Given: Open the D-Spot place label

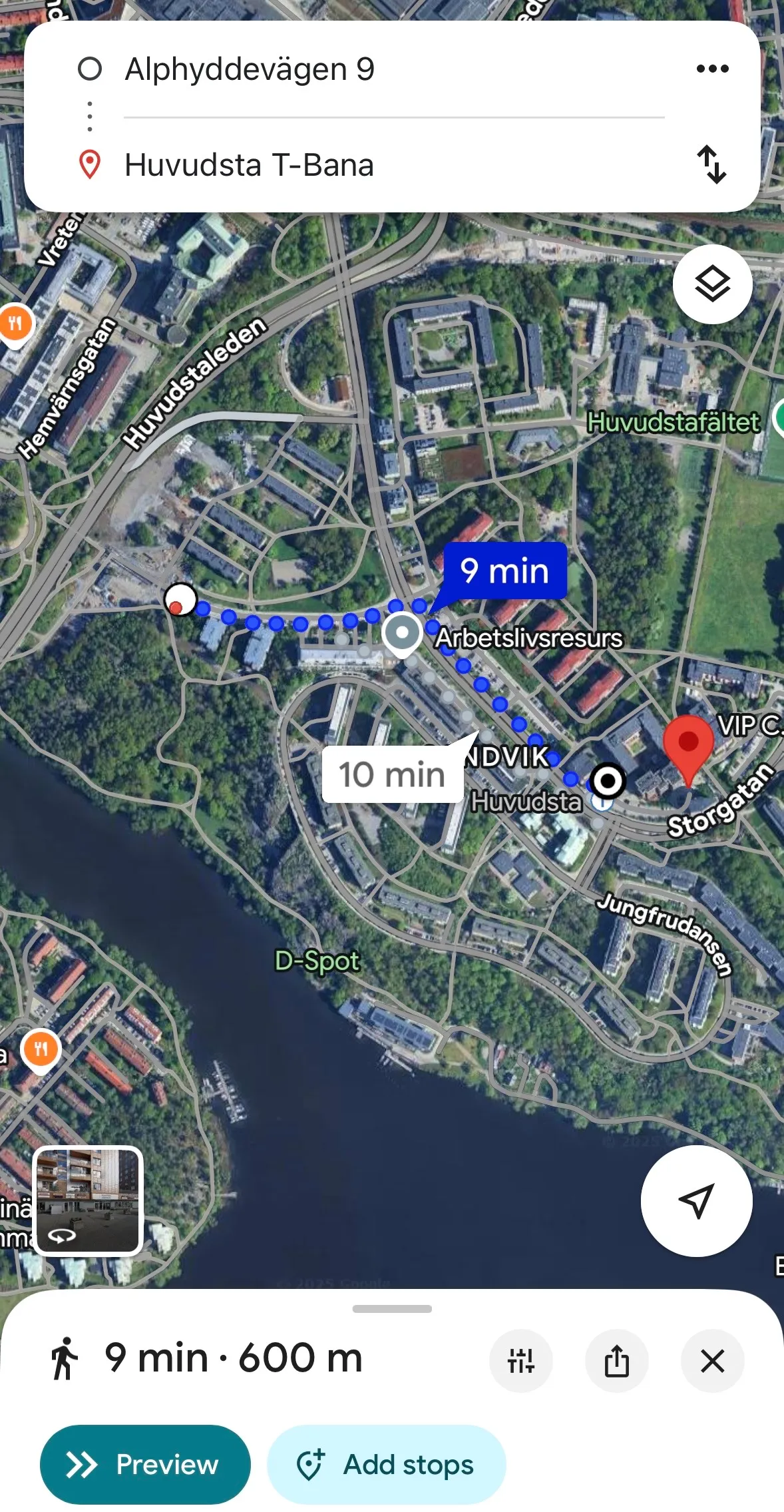Looking at the screenshot, I should point(317,961).
